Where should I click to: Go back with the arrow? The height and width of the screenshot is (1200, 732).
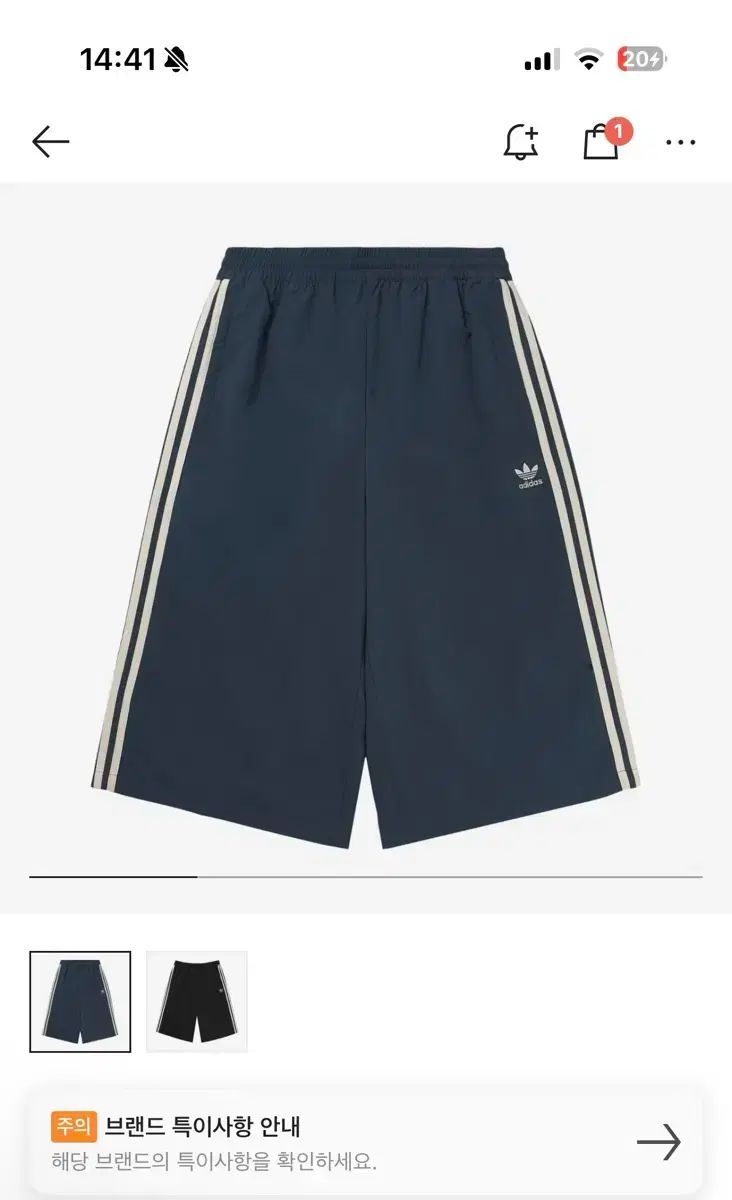point(50,142)
